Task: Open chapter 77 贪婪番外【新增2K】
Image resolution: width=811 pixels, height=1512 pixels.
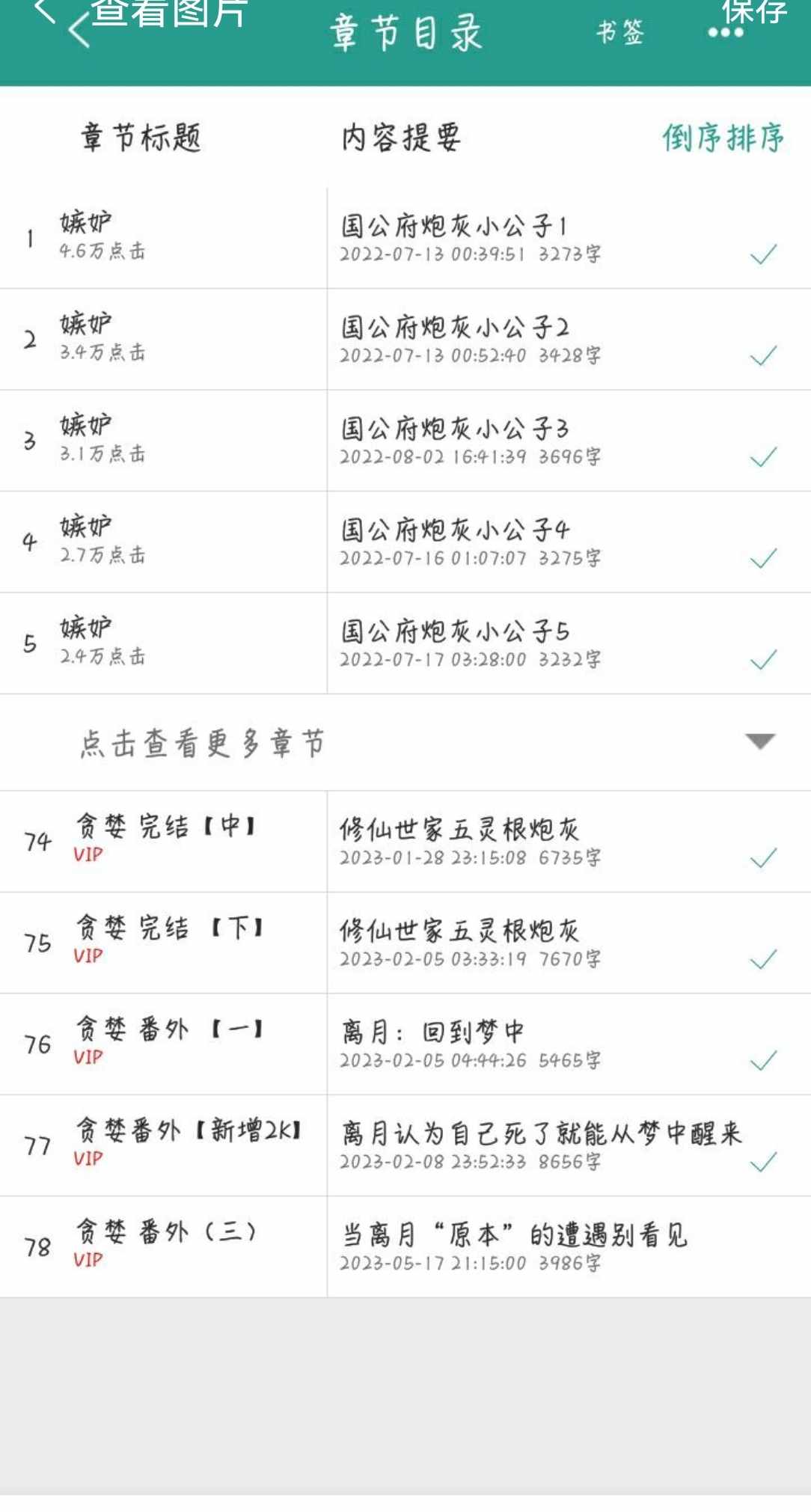Action: (x=405, y=1146)
